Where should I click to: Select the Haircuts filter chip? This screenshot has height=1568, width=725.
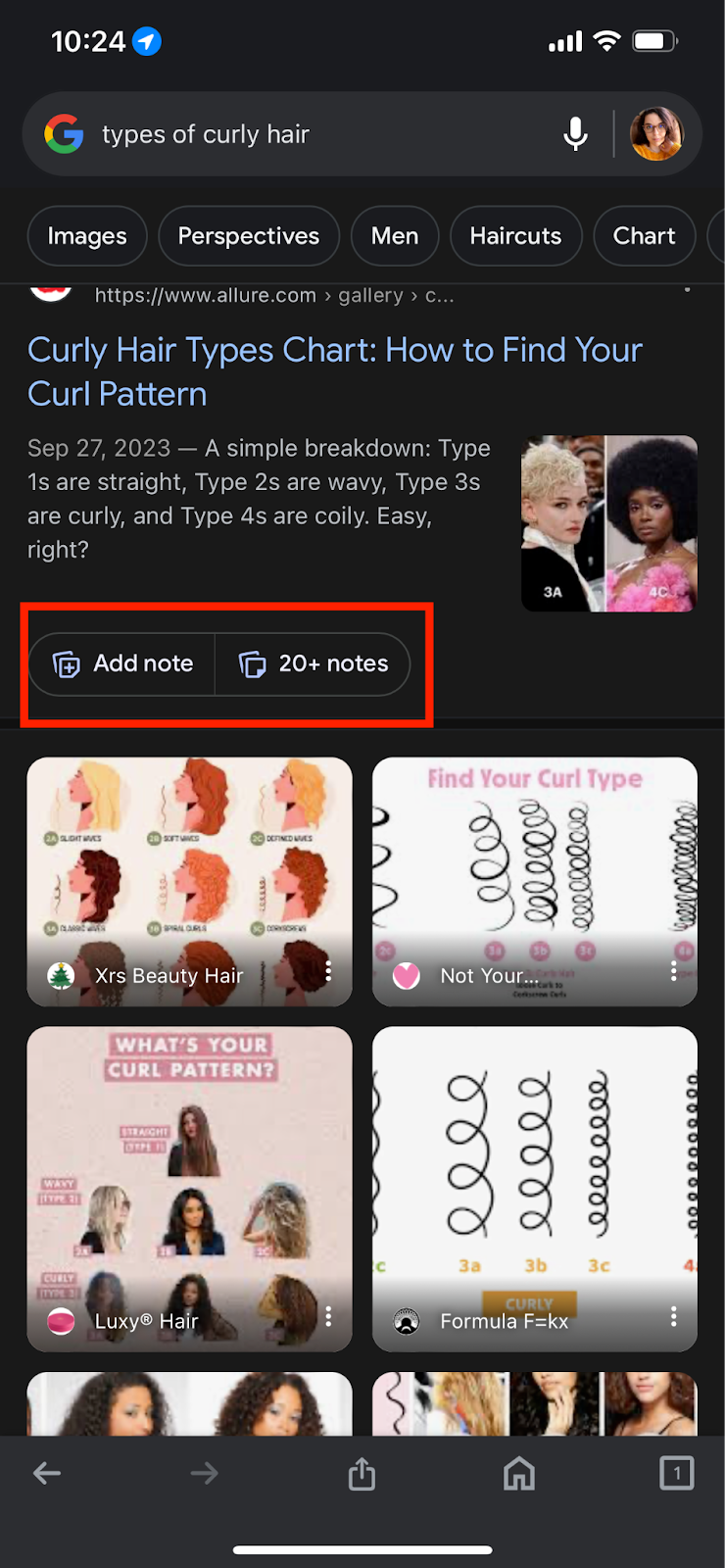515,236
